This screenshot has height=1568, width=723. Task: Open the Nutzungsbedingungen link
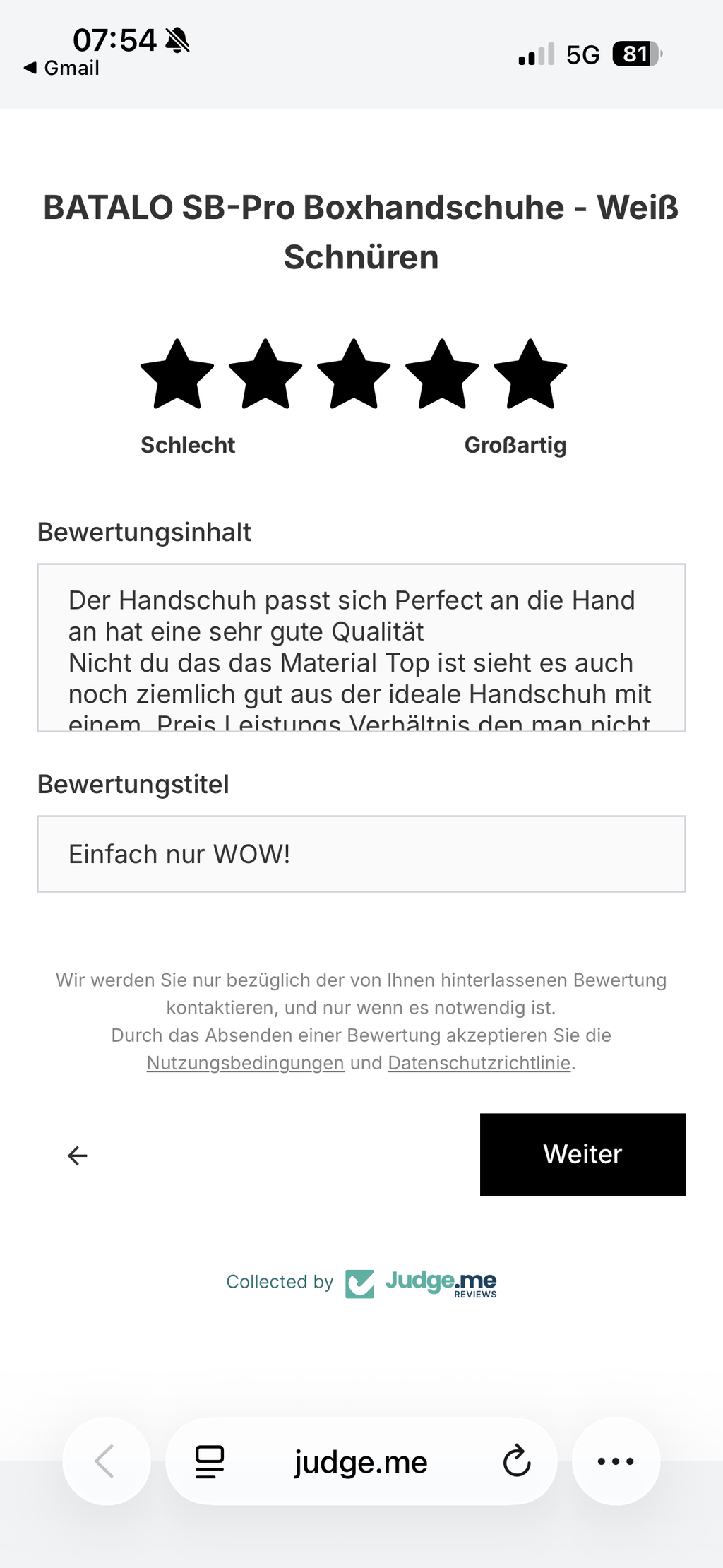tap(245, 1063)
